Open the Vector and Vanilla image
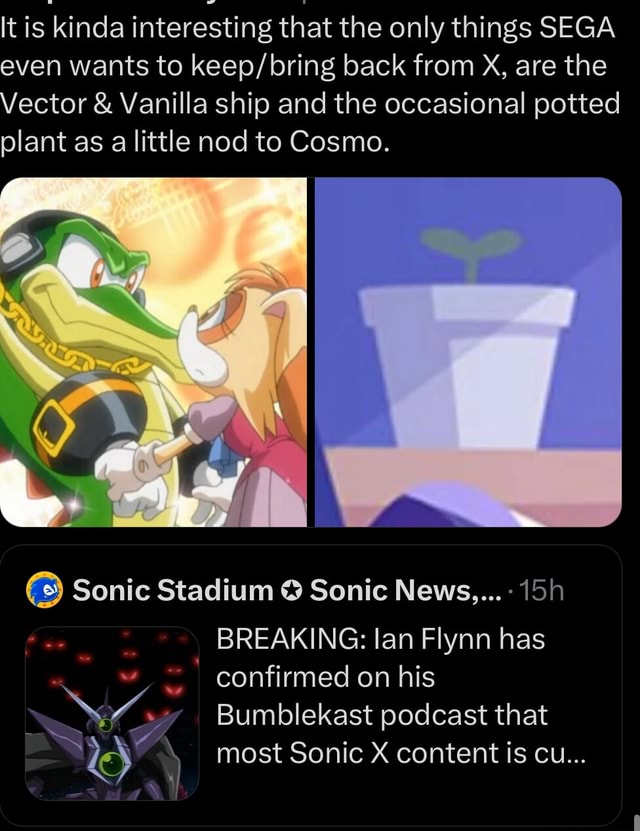 [x=155, y=352]
